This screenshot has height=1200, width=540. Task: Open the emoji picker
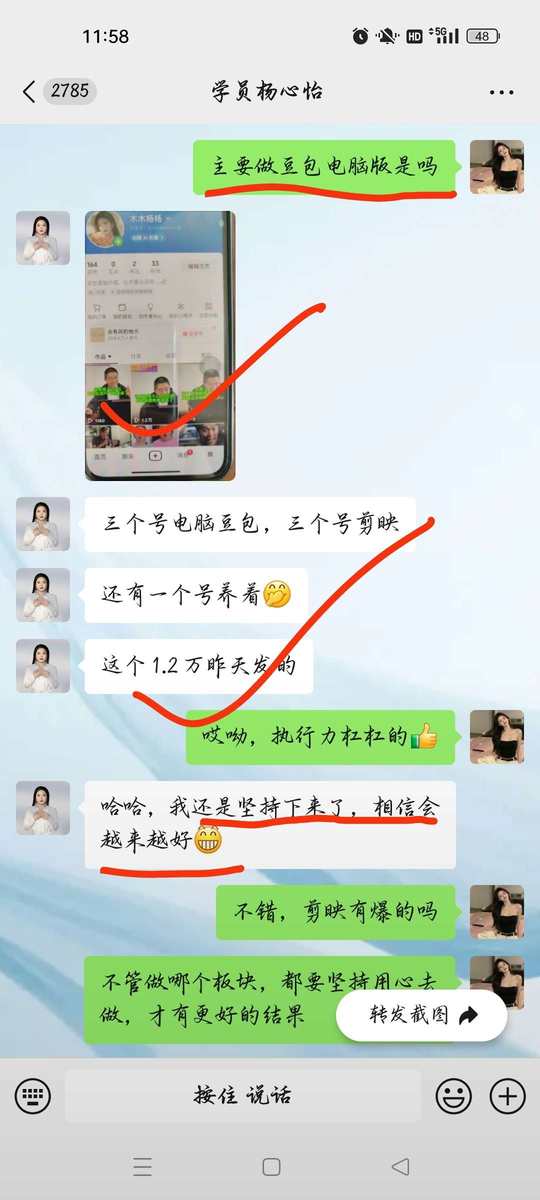point(454,1096)
